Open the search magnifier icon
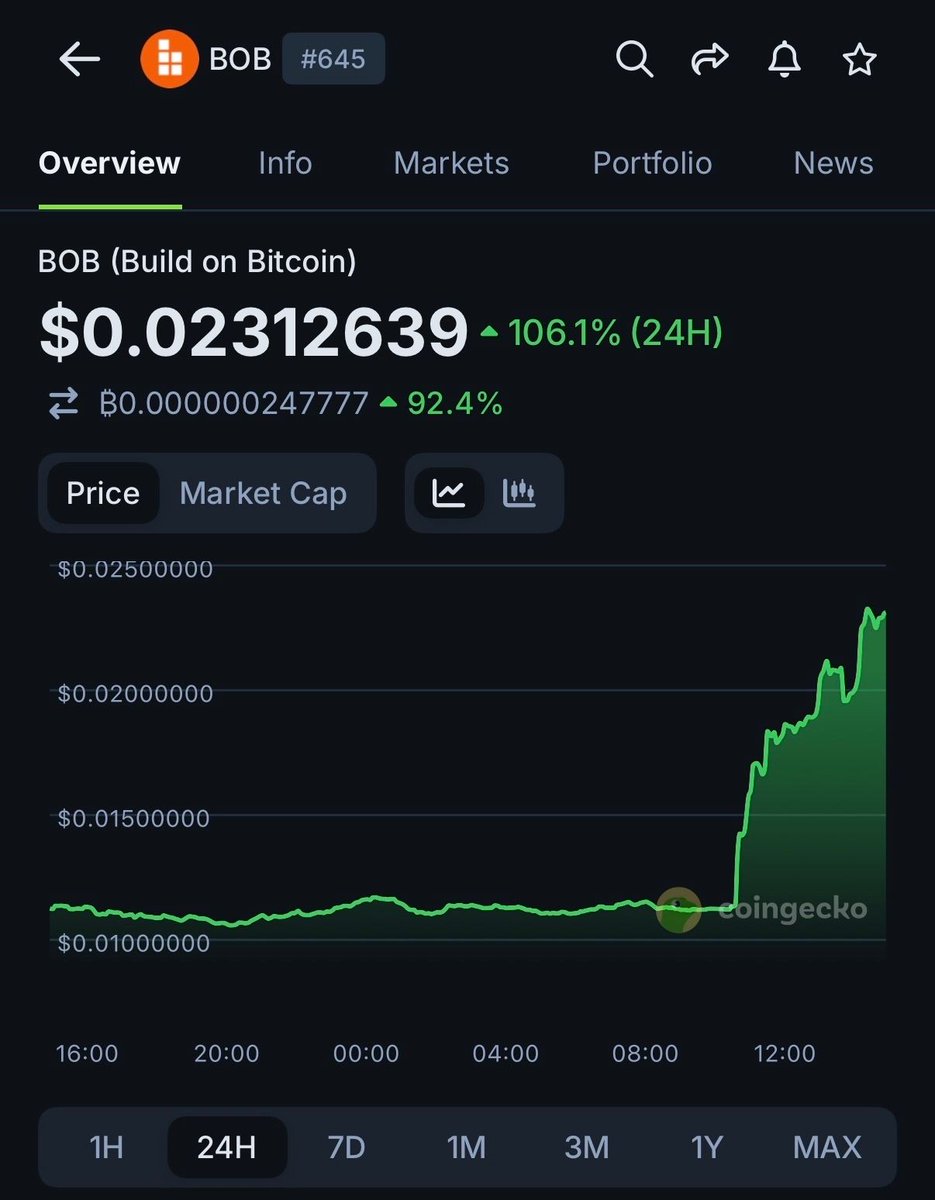 coord(633,60)
